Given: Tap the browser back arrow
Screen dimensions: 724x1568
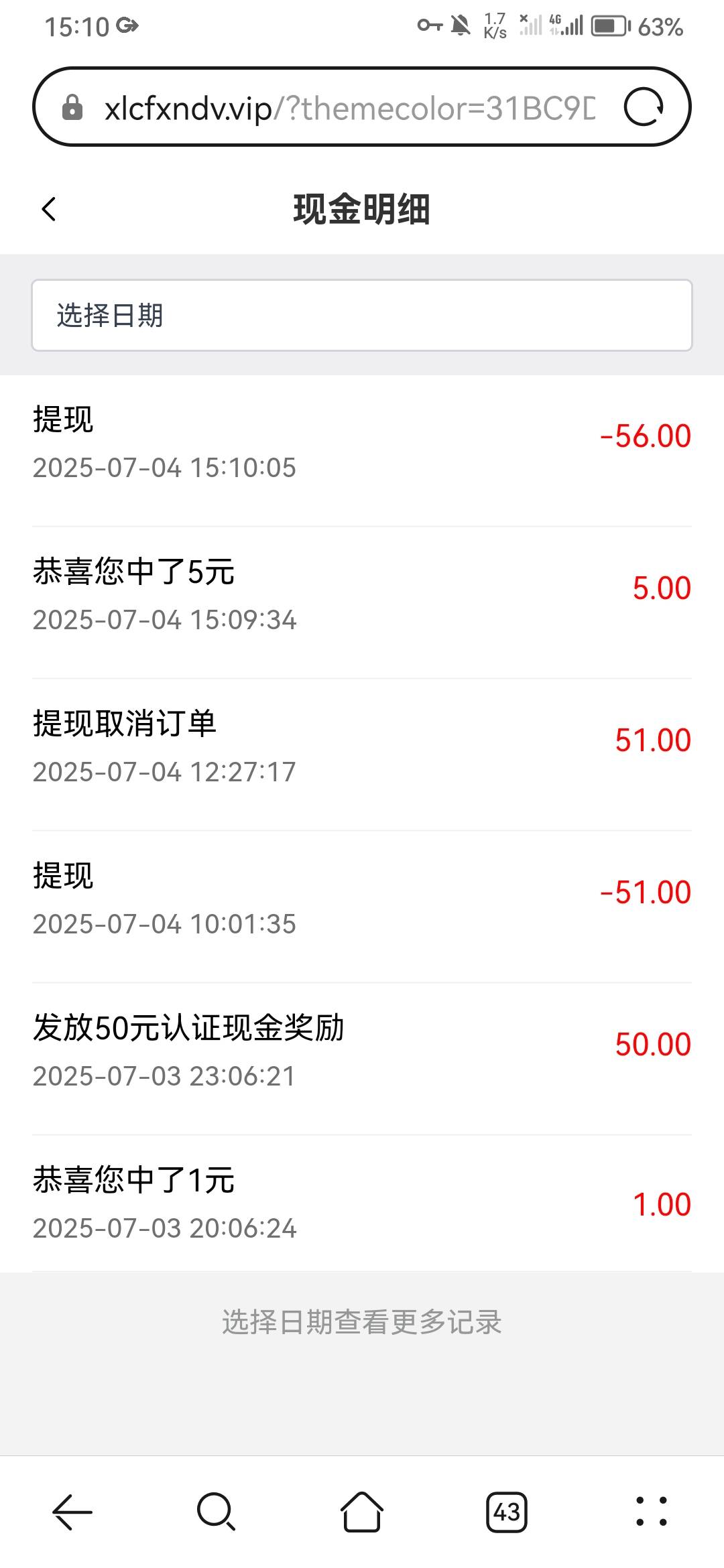Looking at the screenshot, I should pos(72,1512).
